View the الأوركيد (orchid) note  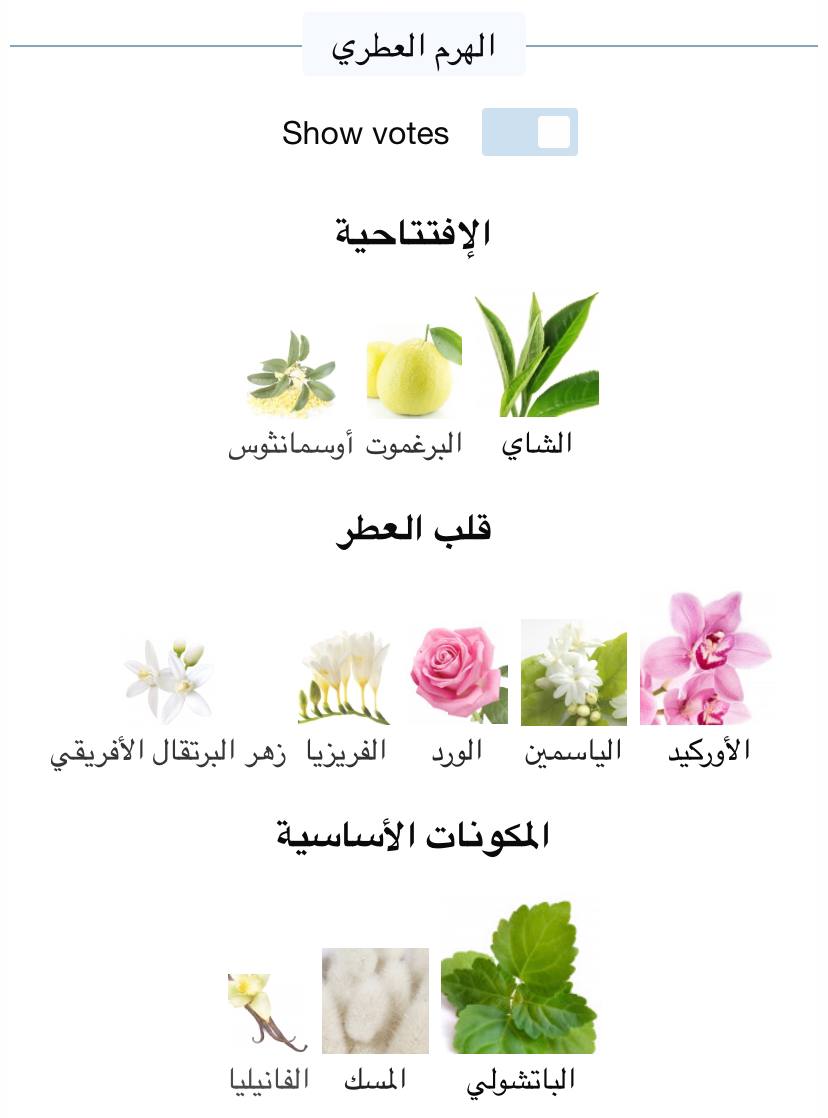706,661
